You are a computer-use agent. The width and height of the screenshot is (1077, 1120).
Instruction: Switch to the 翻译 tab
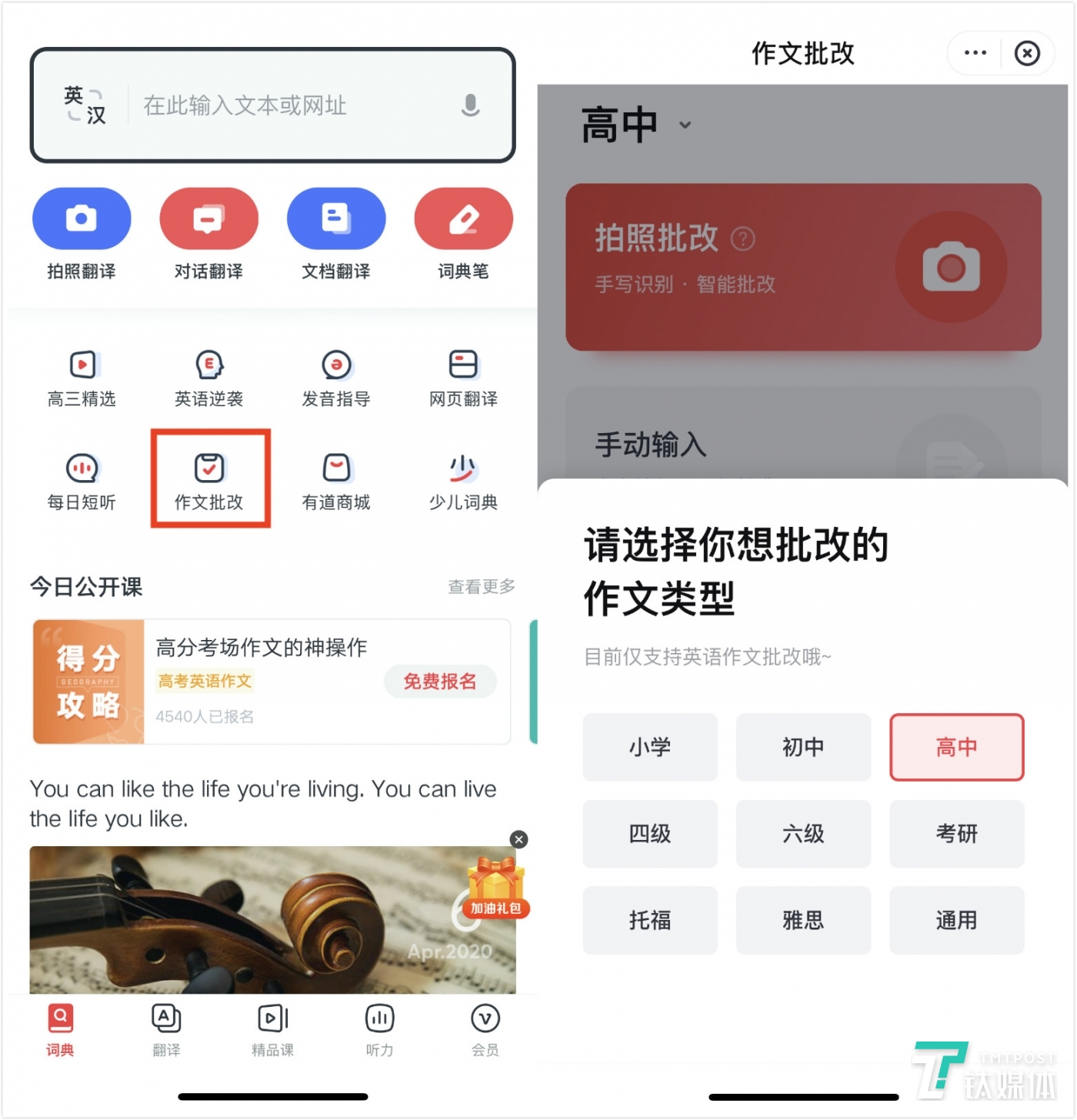pyautogui.click(x=166, y=1029)
